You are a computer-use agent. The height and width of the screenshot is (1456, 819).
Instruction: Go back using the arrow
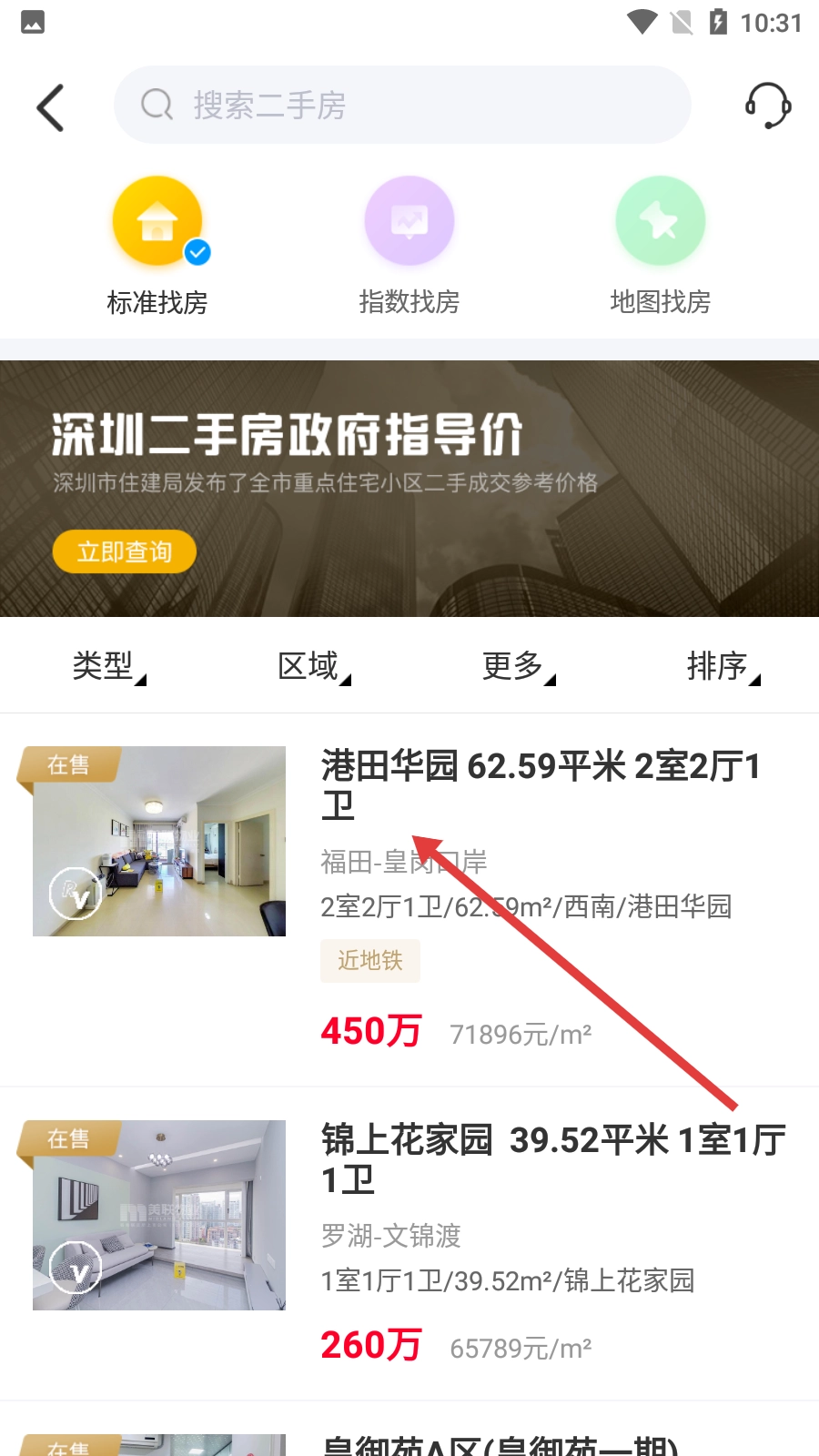coord(51,107)
